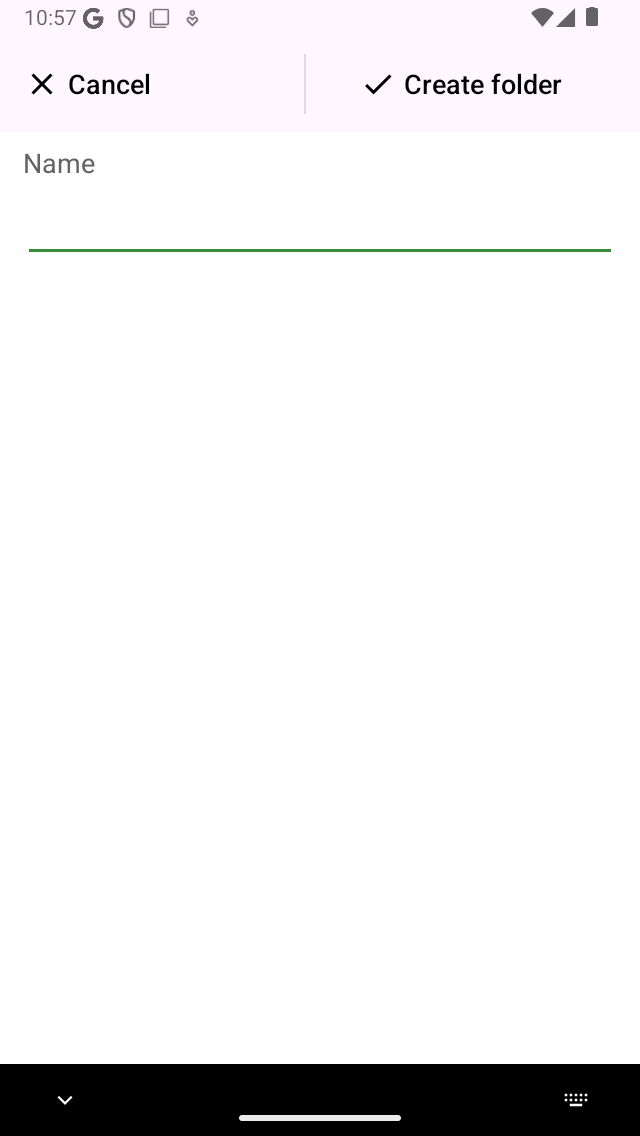Screen dimensions: 640x1136
Task: Open the keyboard switcher icon
Action: [x=576, y=1100]
